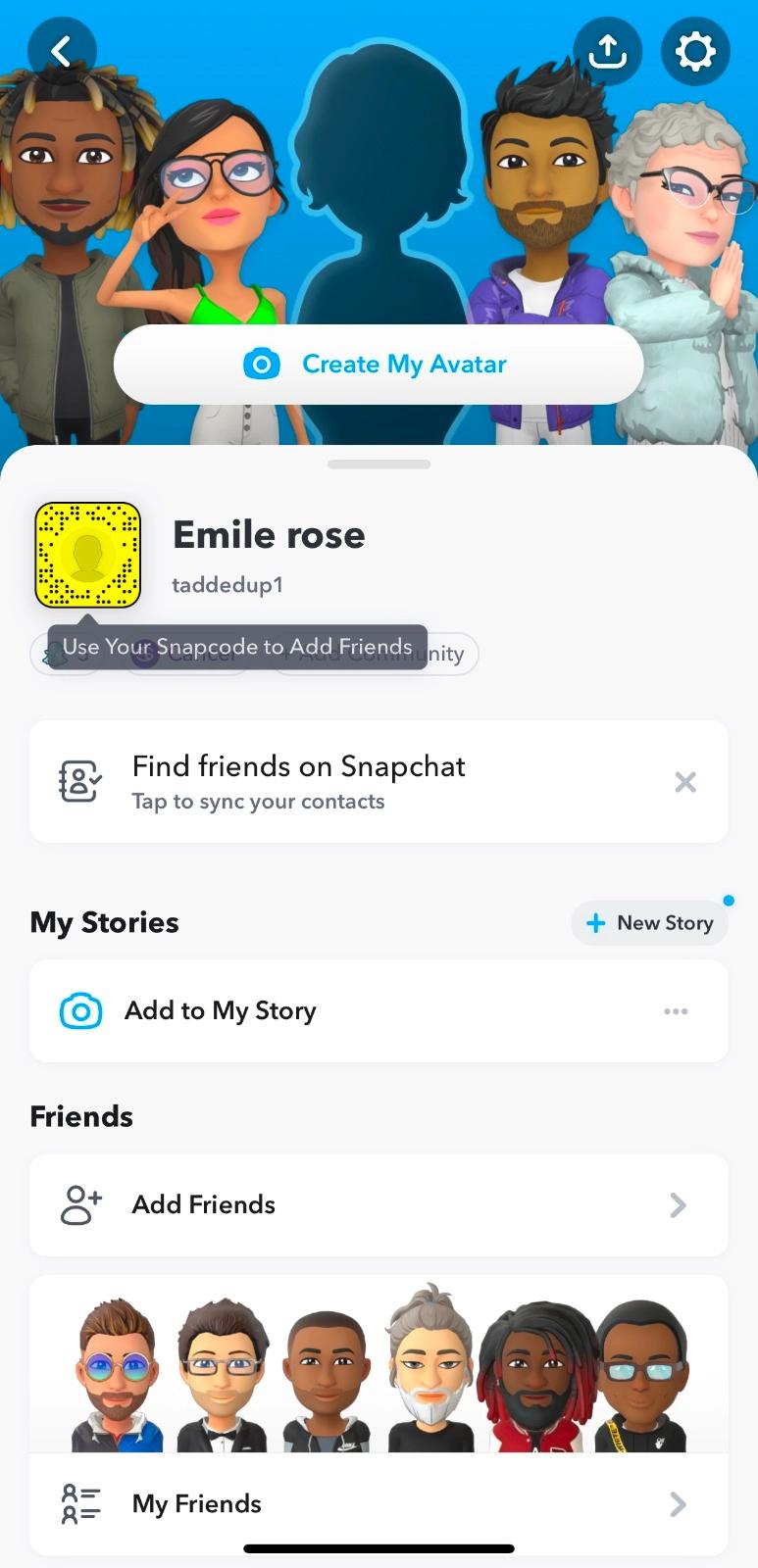Open more options for My Story
Screen dimensions: 758x1568
[676, 1011]
